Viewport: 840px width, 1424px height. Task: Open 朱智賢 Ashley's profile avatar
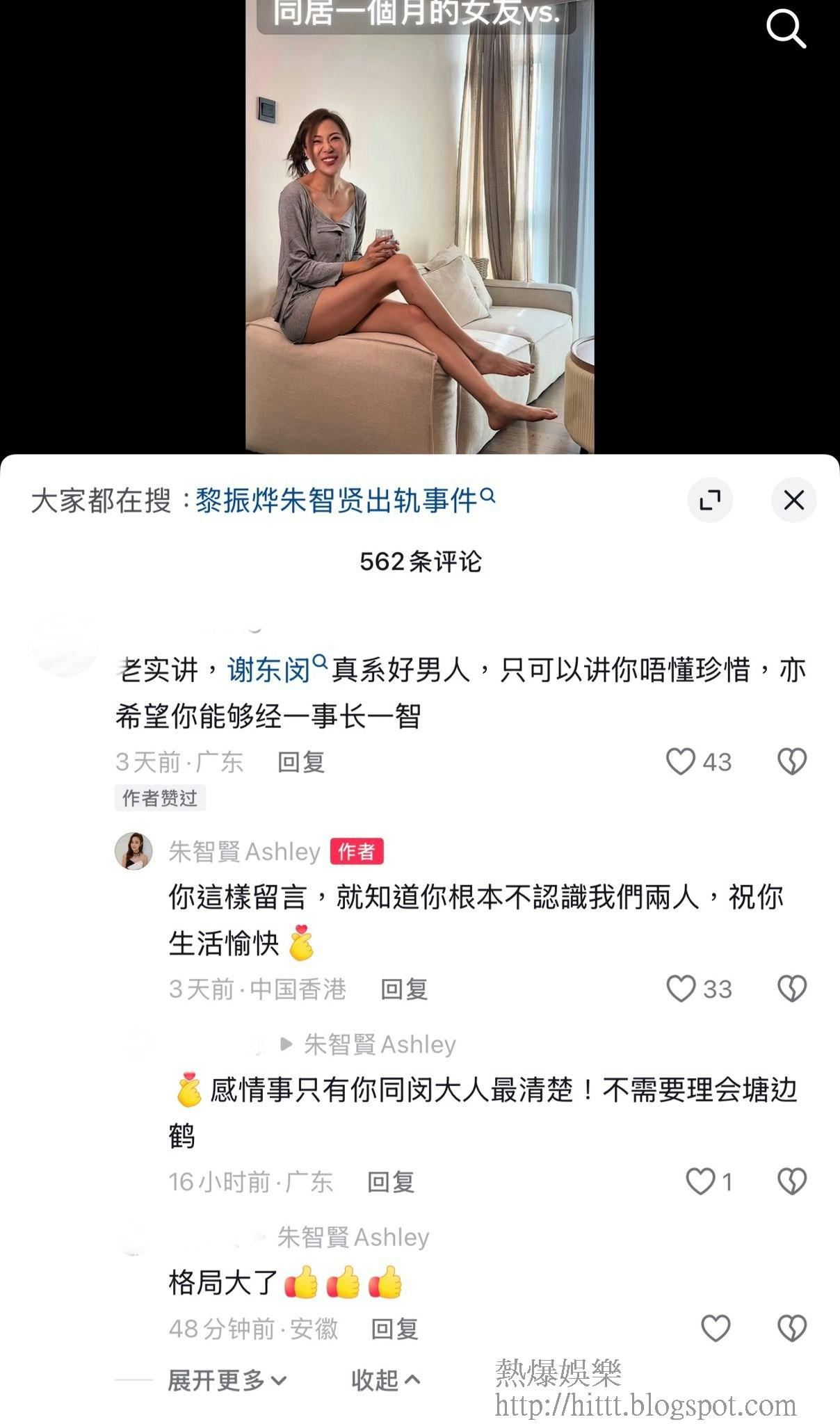click(134, 850)
